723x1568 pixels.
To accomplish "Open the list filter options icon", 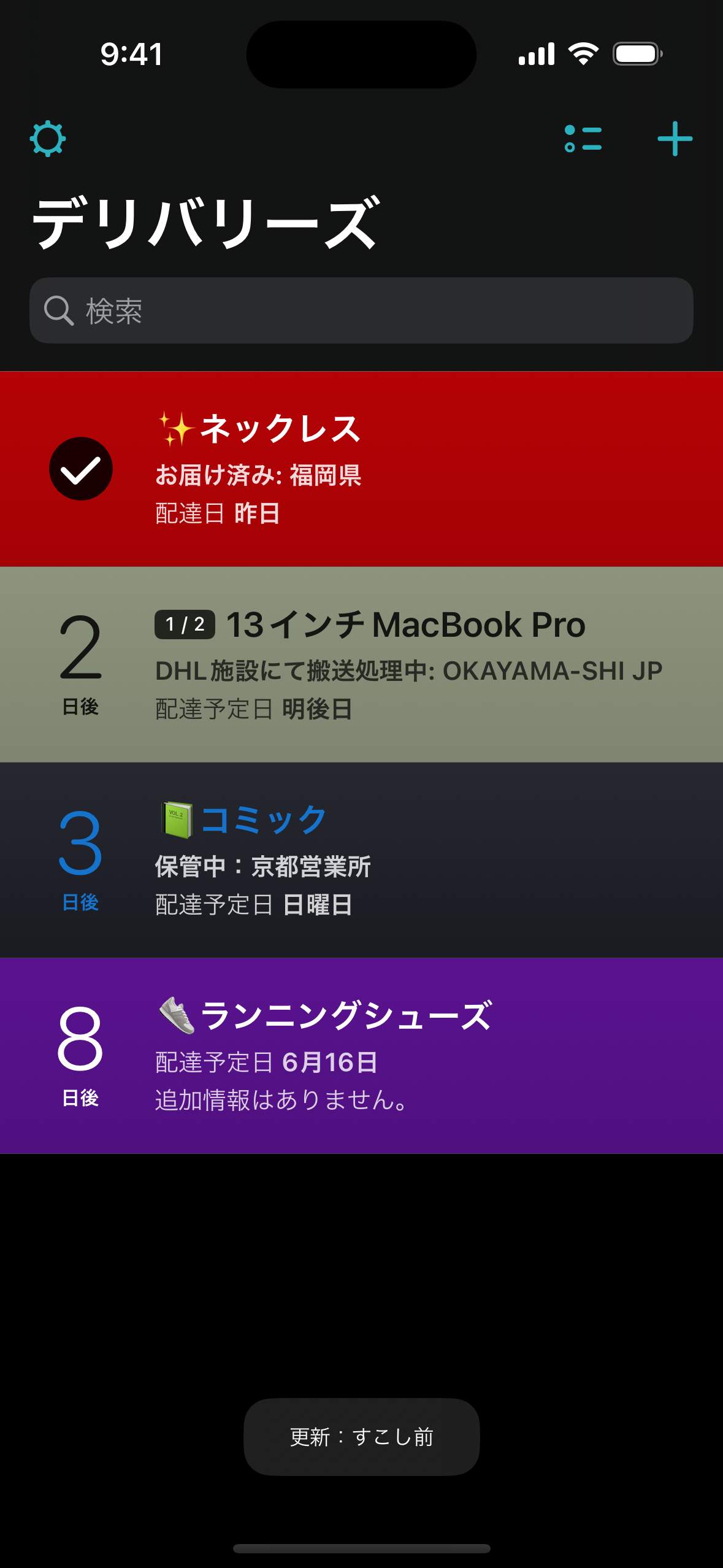I will click(x=583, y=139).
